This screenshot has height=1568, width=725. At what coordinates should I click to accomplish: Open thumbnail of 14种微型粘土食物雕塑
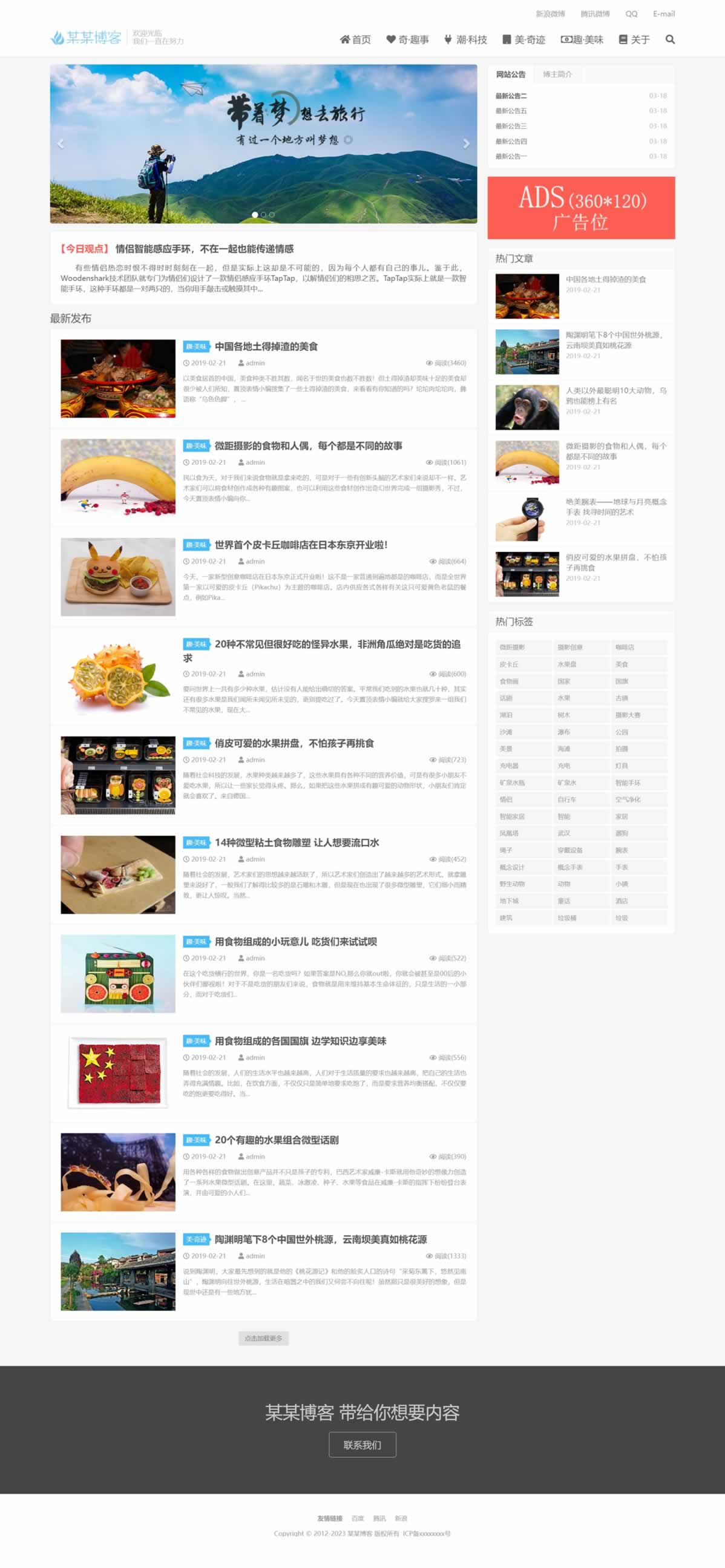click(118, 874)
